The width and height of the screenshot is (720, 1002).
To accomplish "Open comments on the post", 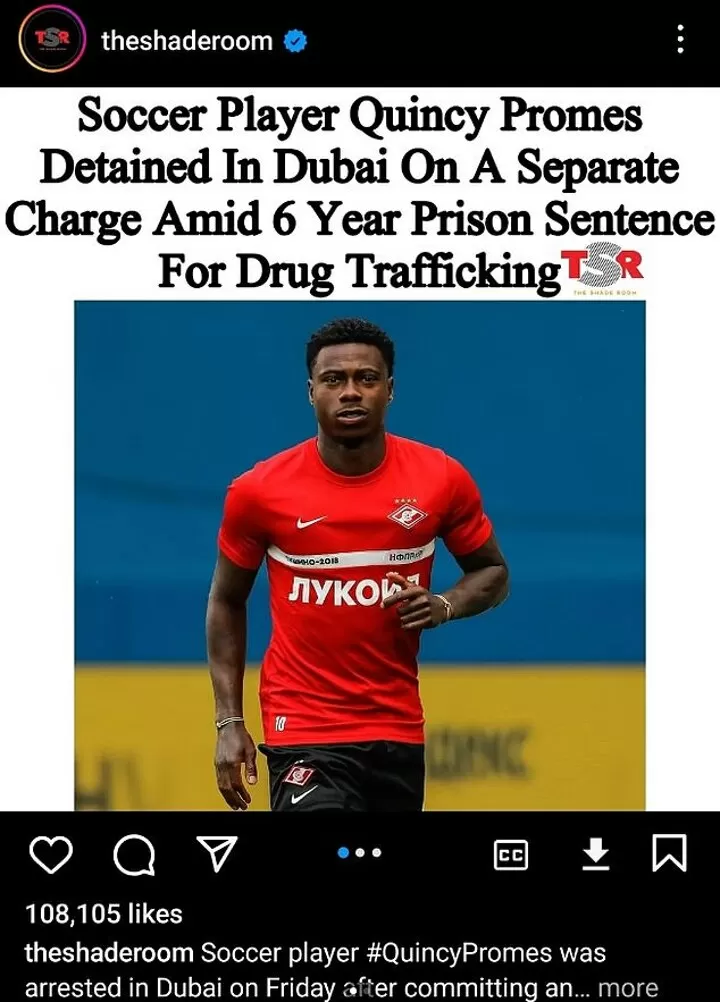I will click(132, 854).
